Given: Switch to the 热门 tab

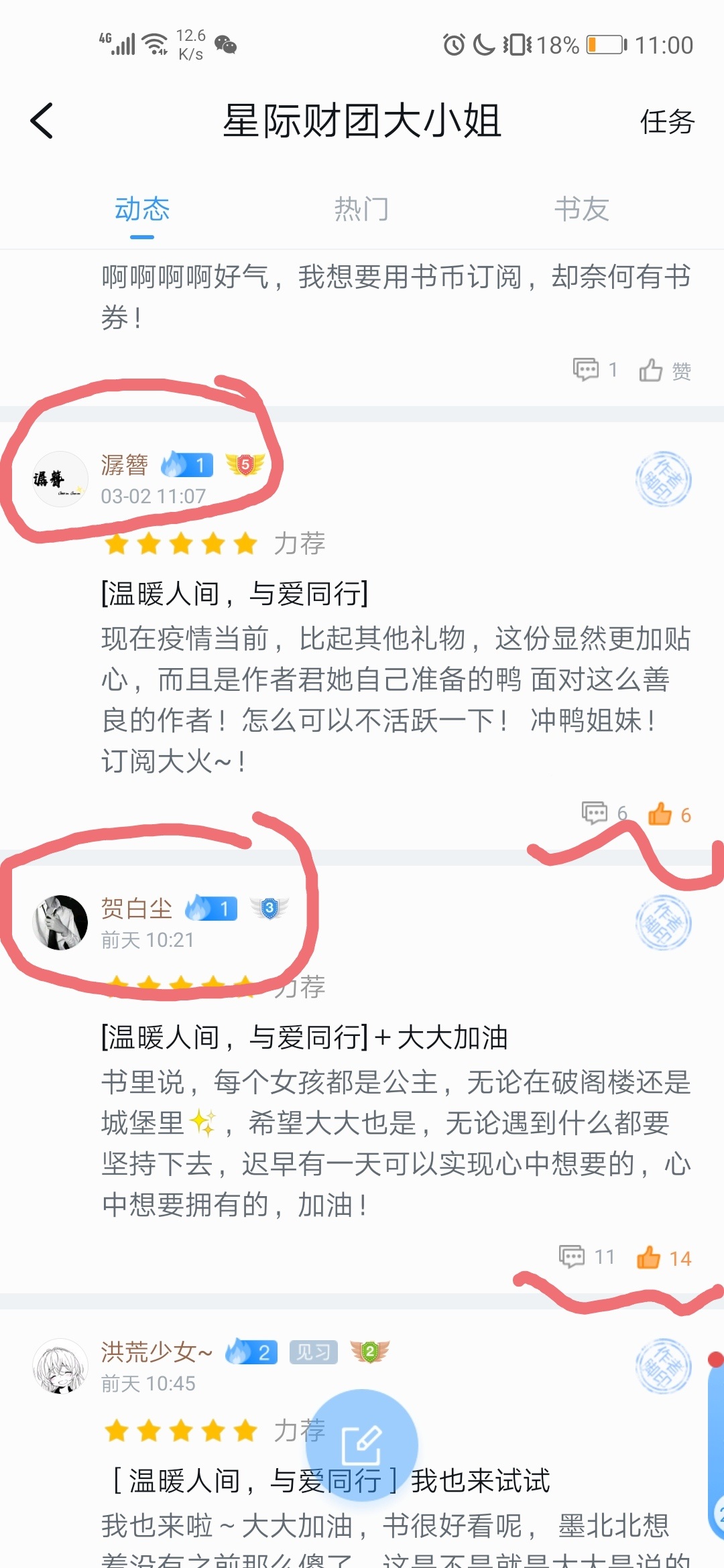Looking at the screenshot, I should (x=361, y=210).
